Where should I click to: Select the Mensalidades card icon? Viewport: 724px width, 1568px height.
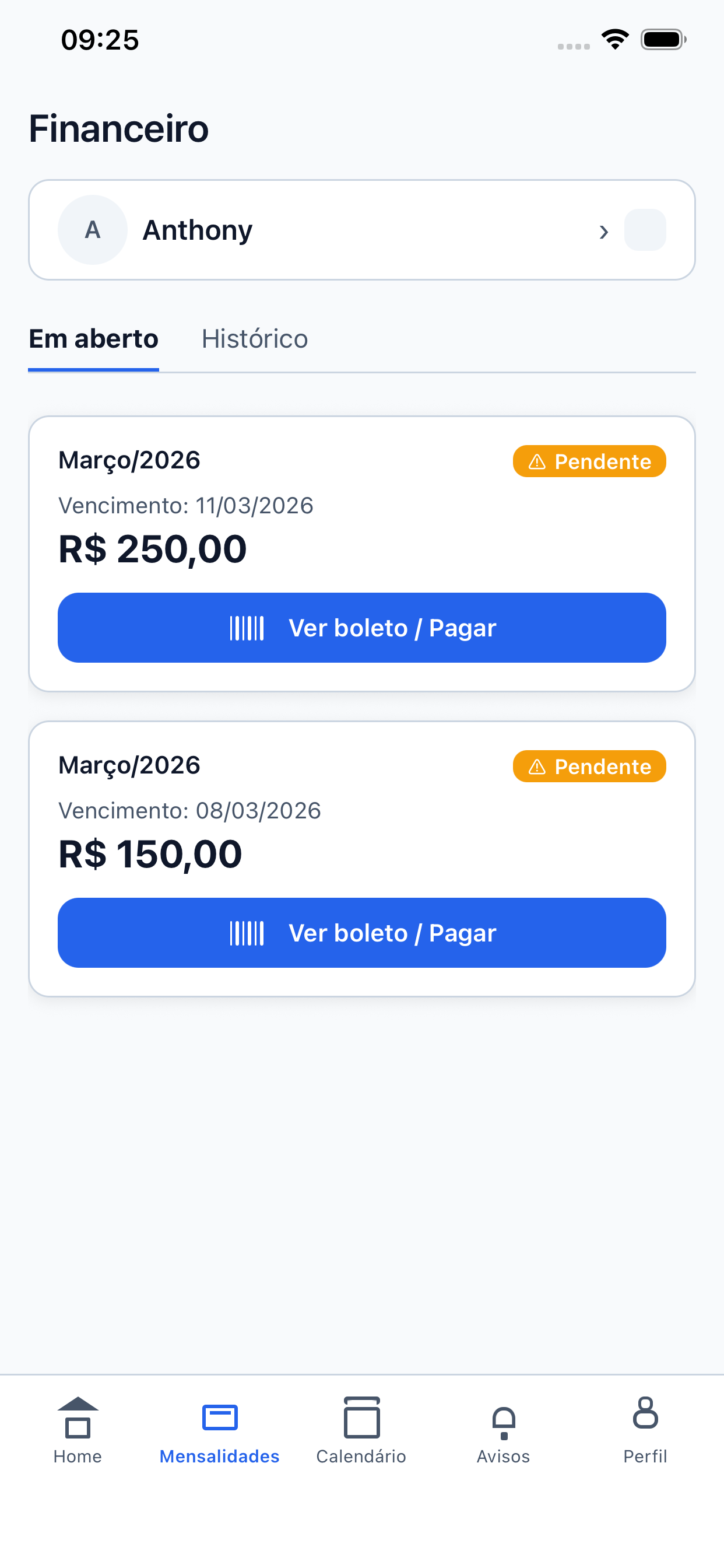coord(220,1418)
